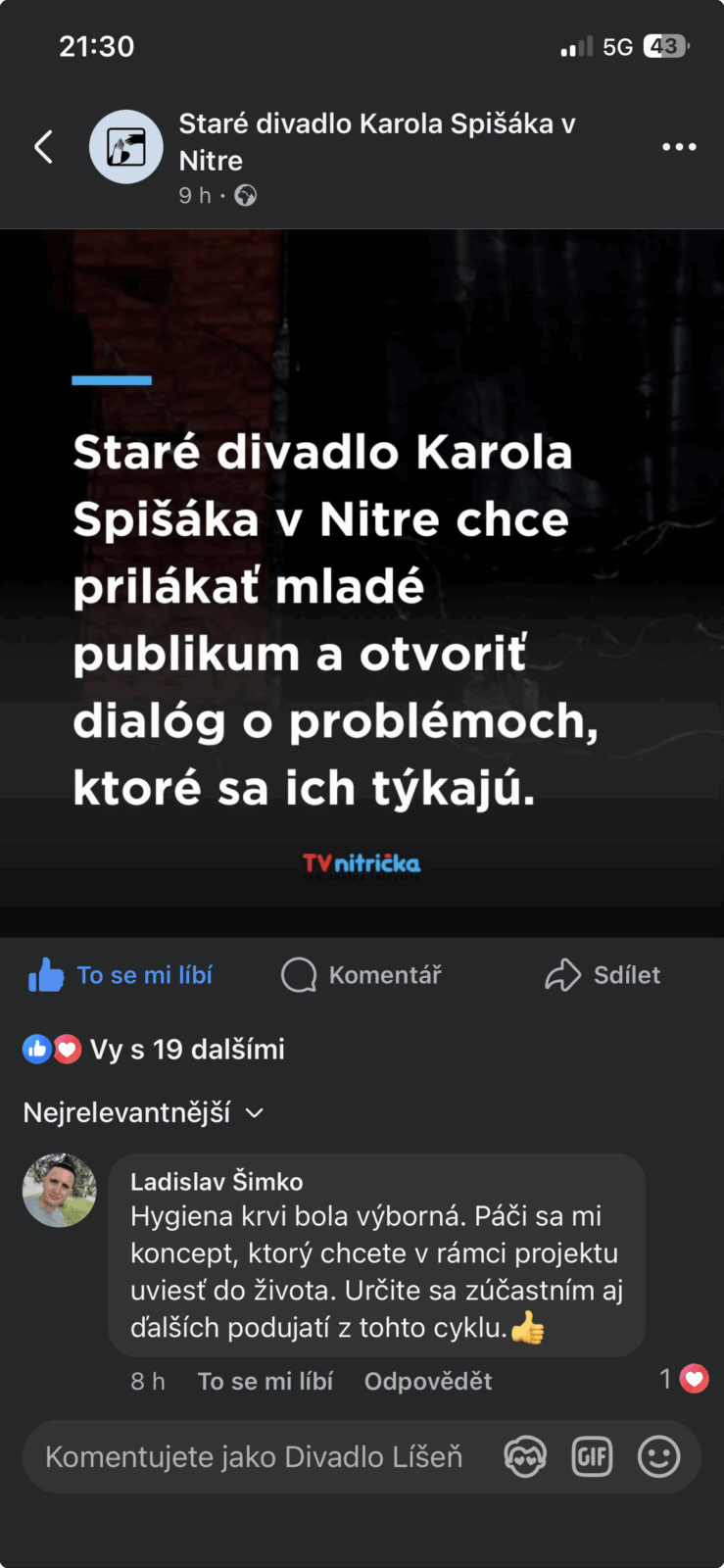Open the emoji smiley picker

(658, 1457)
